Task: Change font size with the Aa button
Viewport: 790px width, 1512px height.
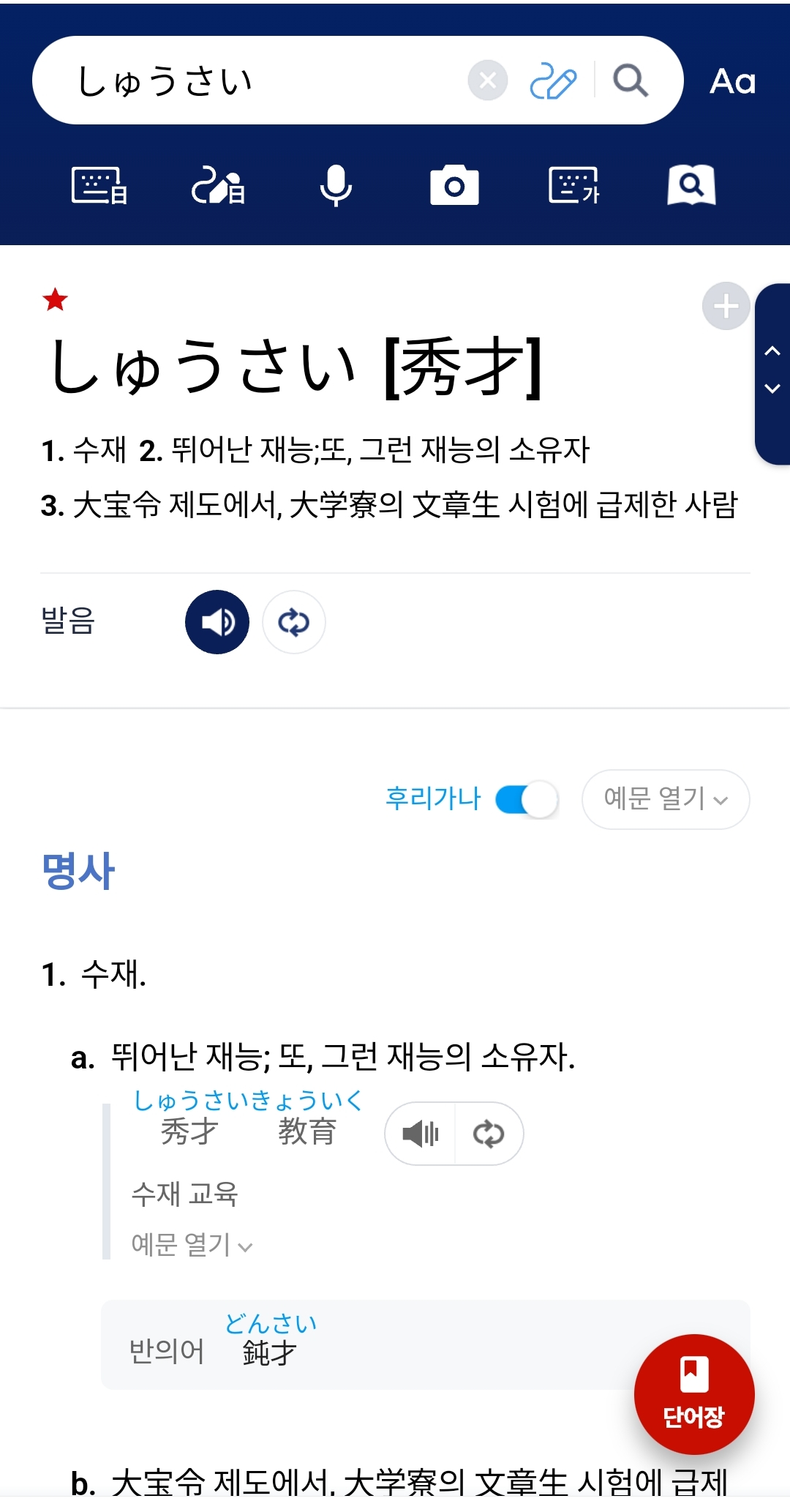Action: 732,81
